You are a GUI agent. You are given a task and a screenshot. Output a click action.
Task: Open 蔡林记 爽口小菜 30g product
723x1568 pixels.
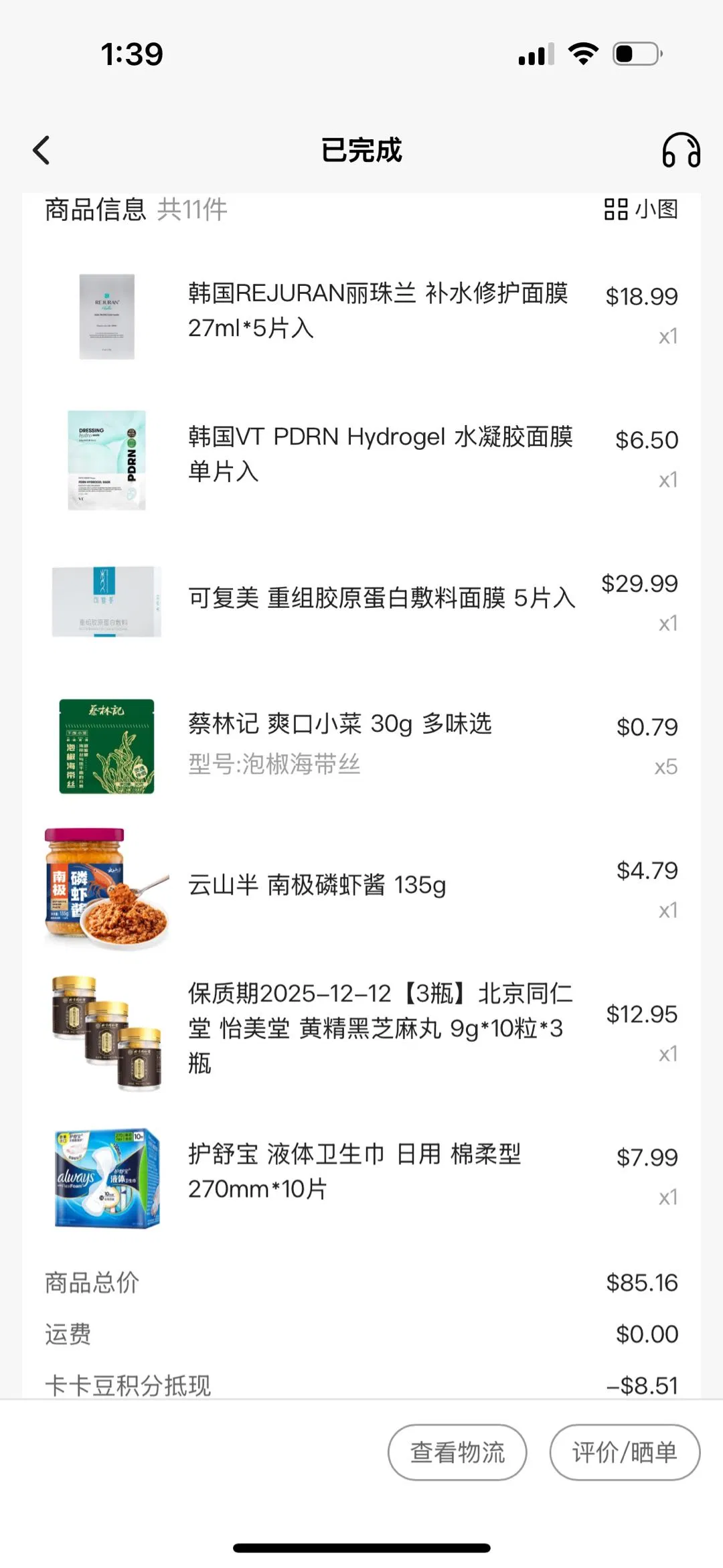(x=340, y=724)
